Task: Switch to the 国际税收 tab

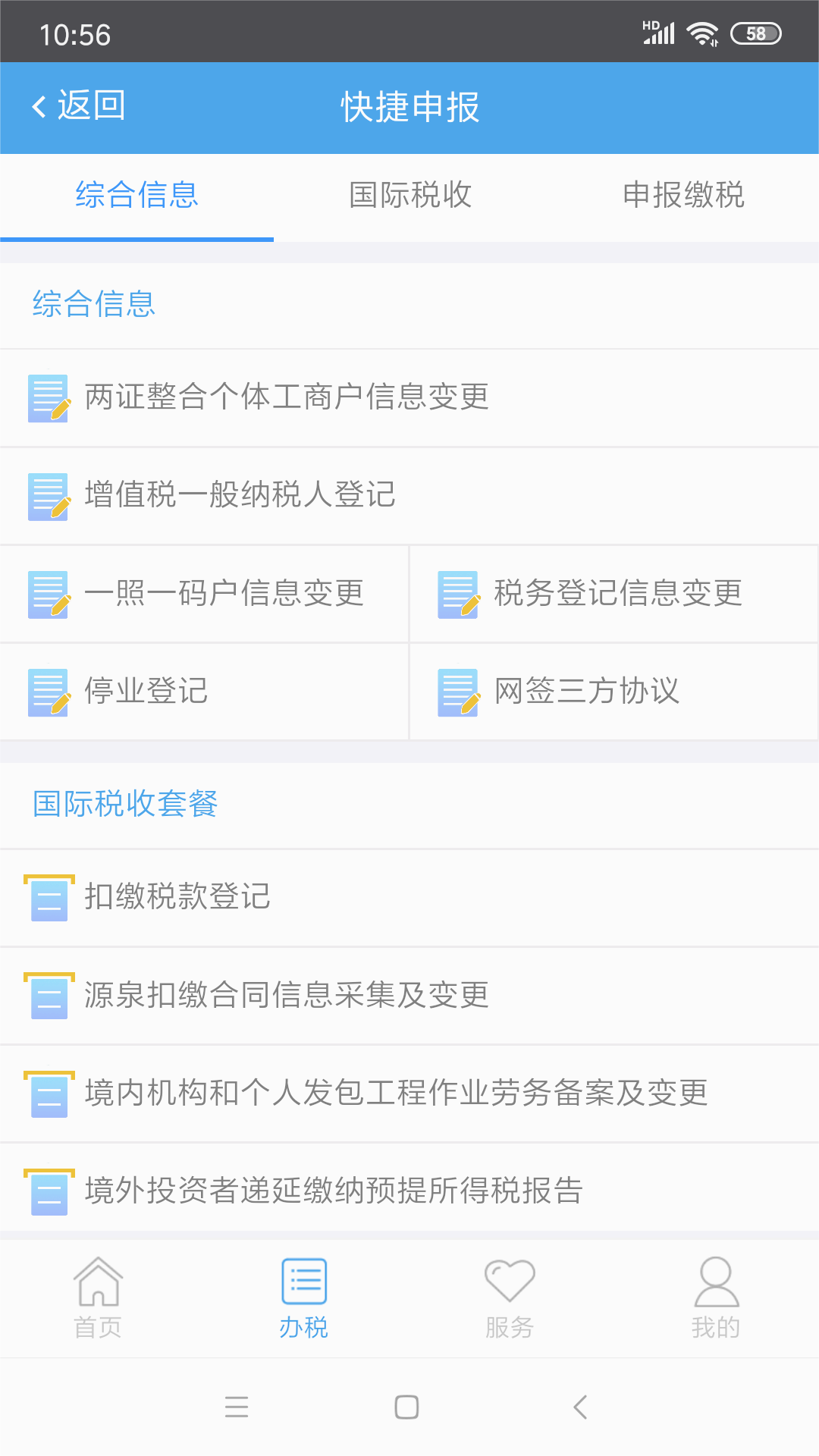Action: tap(409, 196)
